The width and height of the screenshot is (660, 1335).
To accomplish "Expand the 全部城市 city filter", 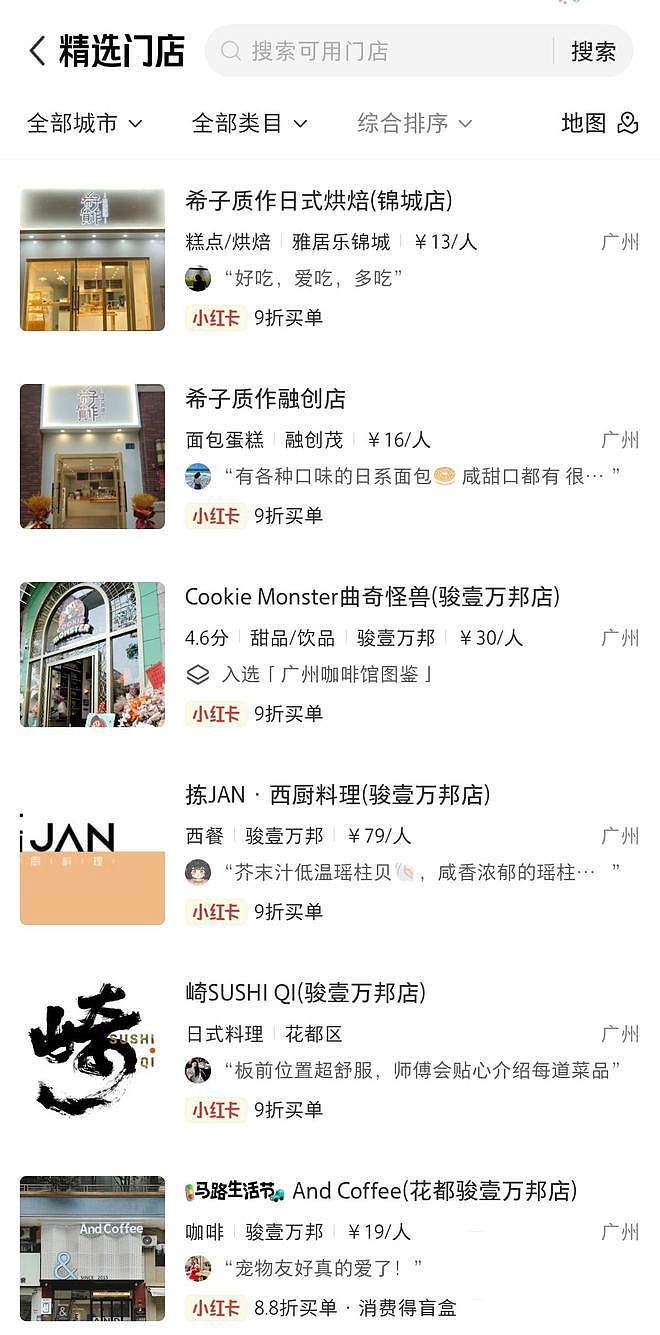I will [84, 123].
